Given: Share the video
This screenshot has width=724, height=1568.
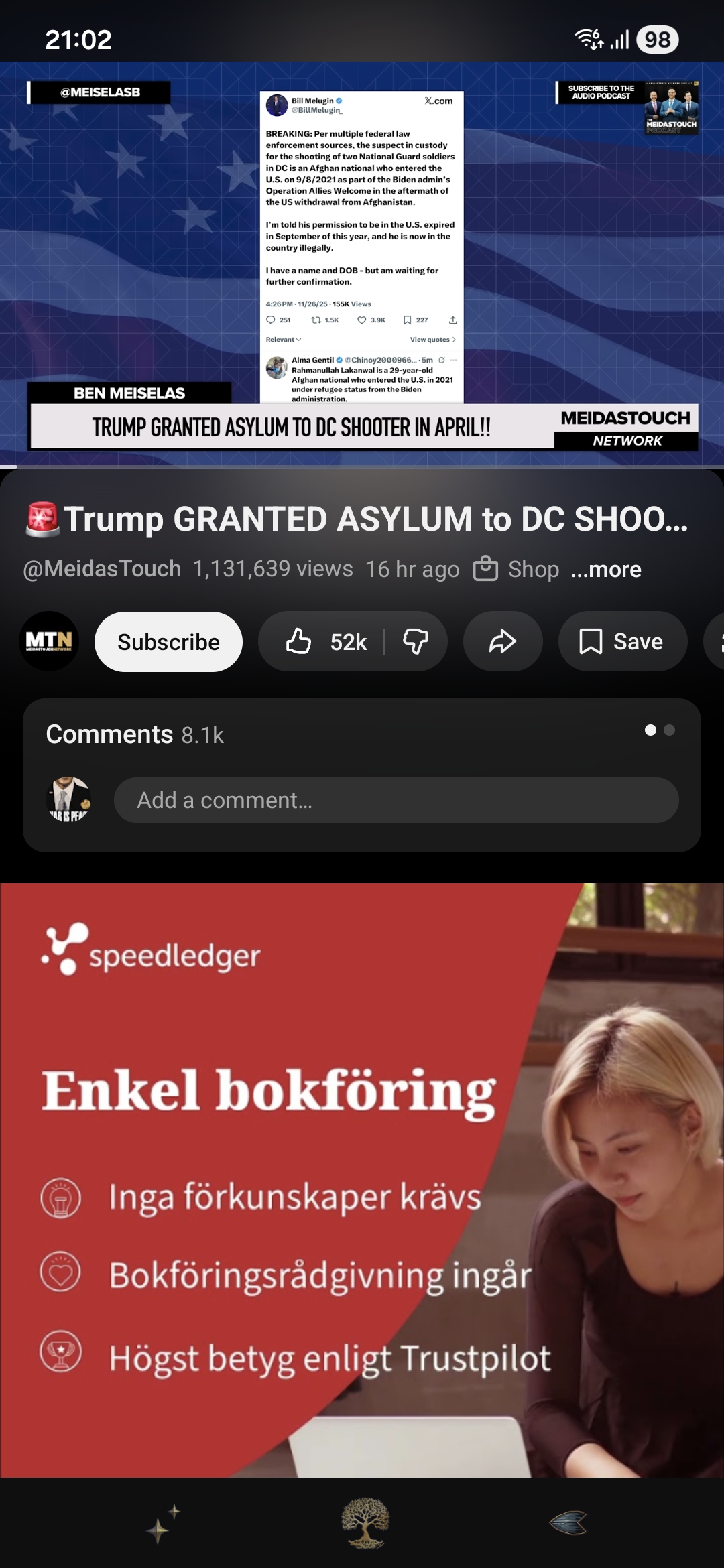Looking at the screenshot, I should [503, 642].
